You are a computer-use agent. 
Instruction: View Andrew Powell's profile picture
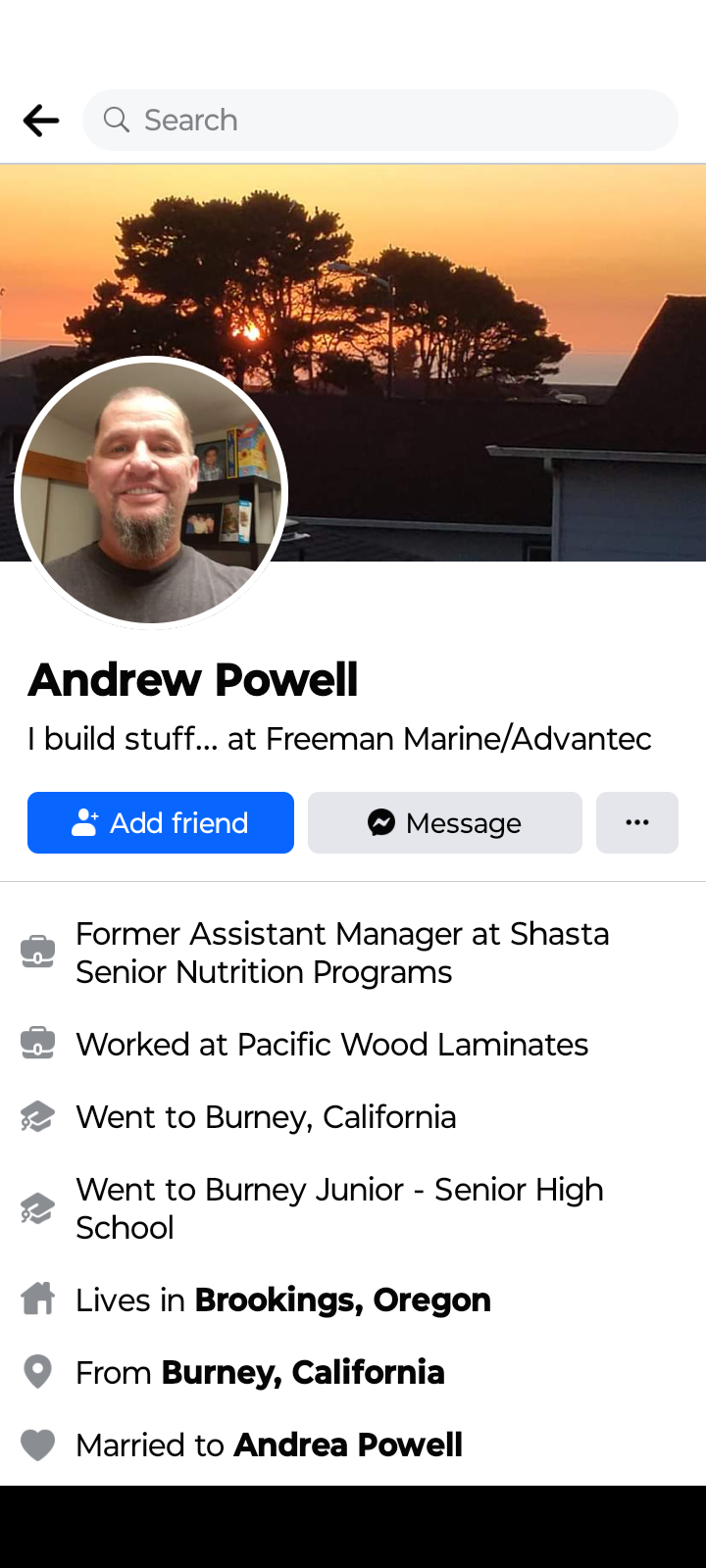(x=151, y=492)
